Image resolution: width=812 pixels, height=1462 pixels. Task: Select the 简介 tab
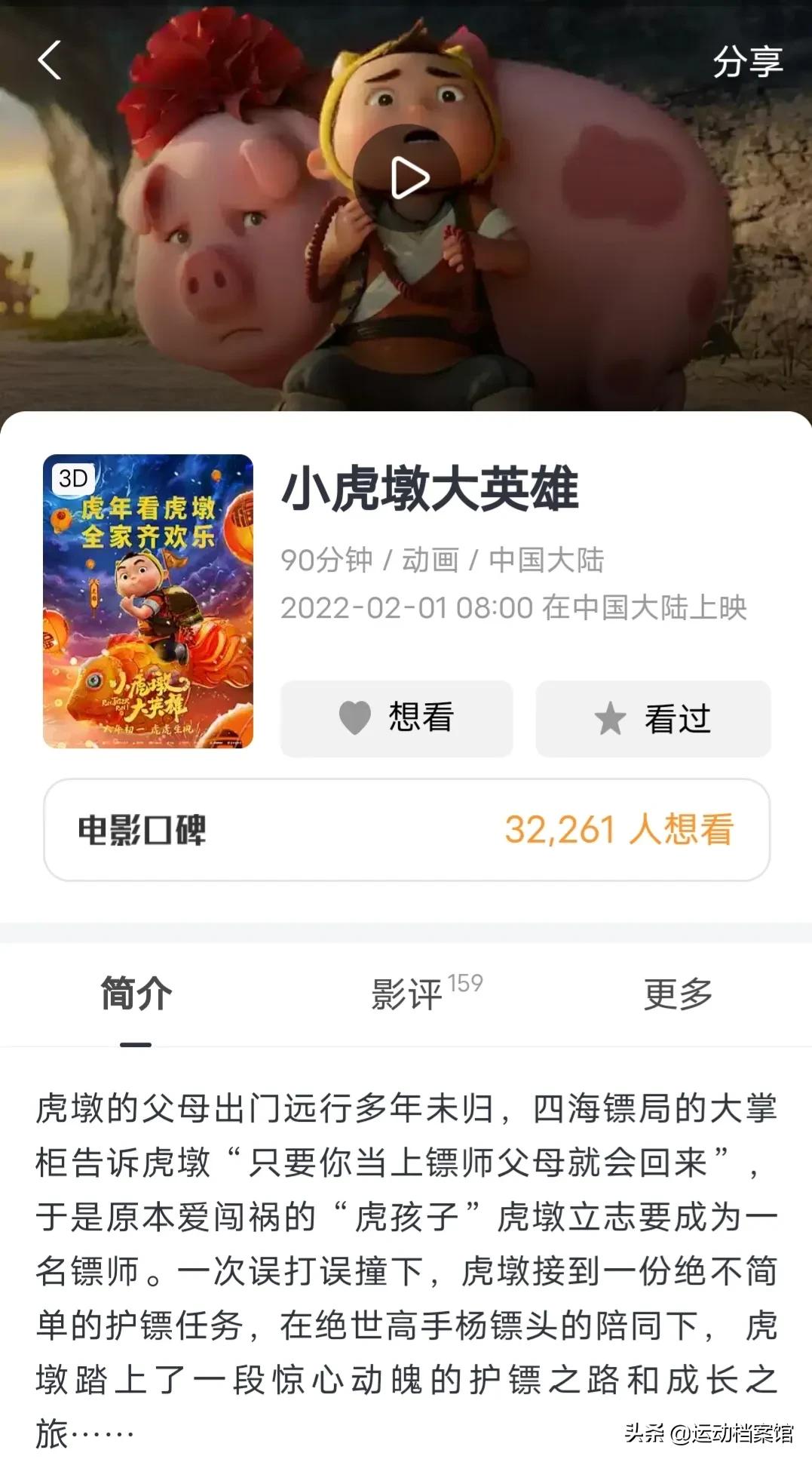[x=136, y=994]
